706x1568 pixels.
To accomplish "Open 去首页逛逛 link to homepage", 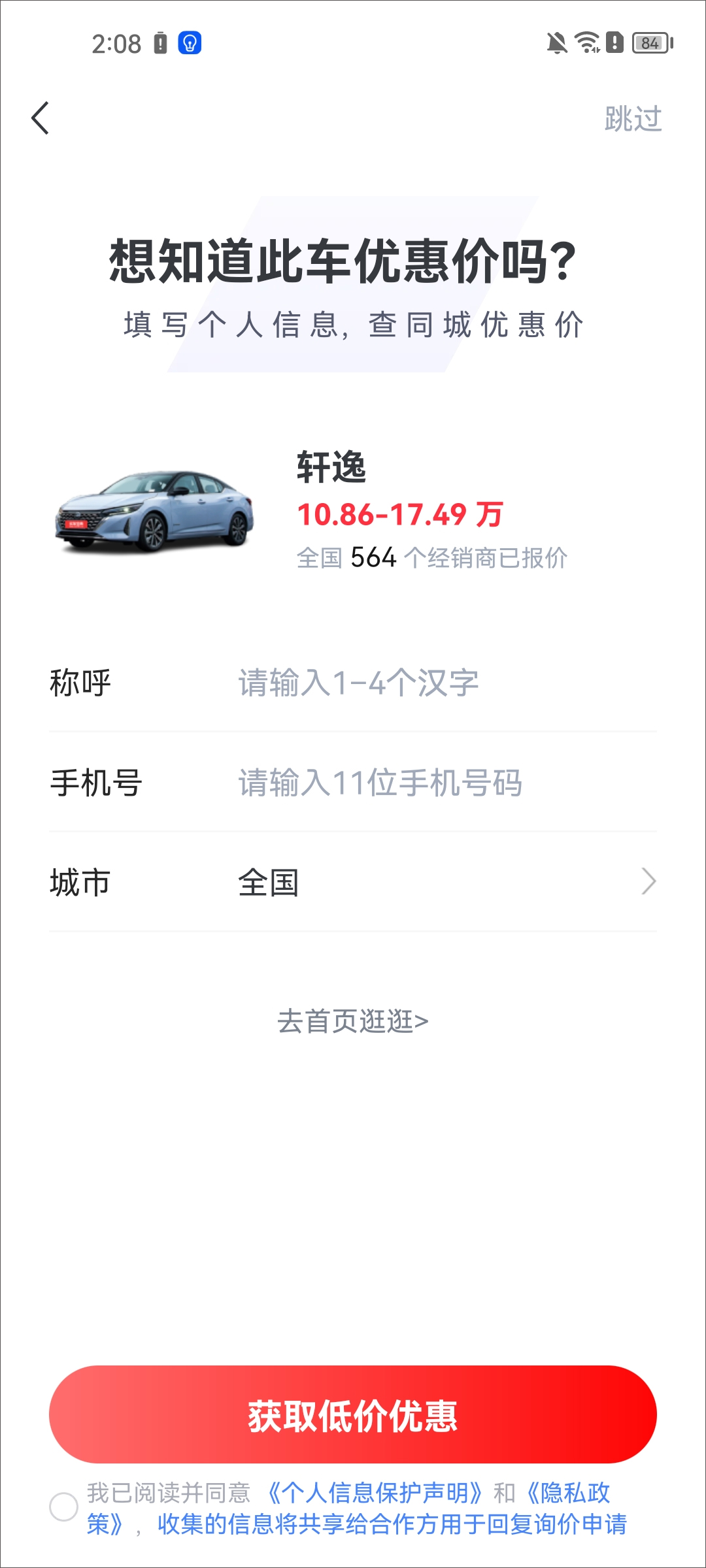I will point(353,1021).
